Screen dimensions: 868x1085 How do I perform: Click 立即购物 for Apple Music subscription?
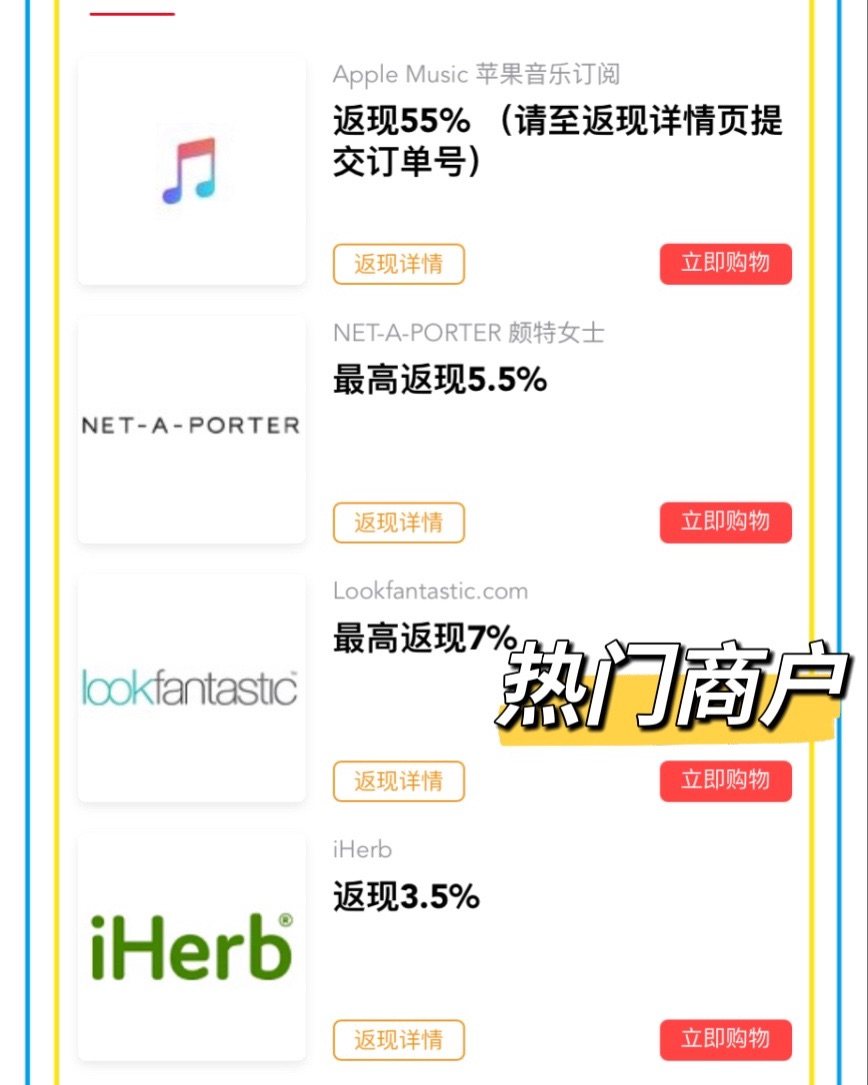[x=726, y=264]
